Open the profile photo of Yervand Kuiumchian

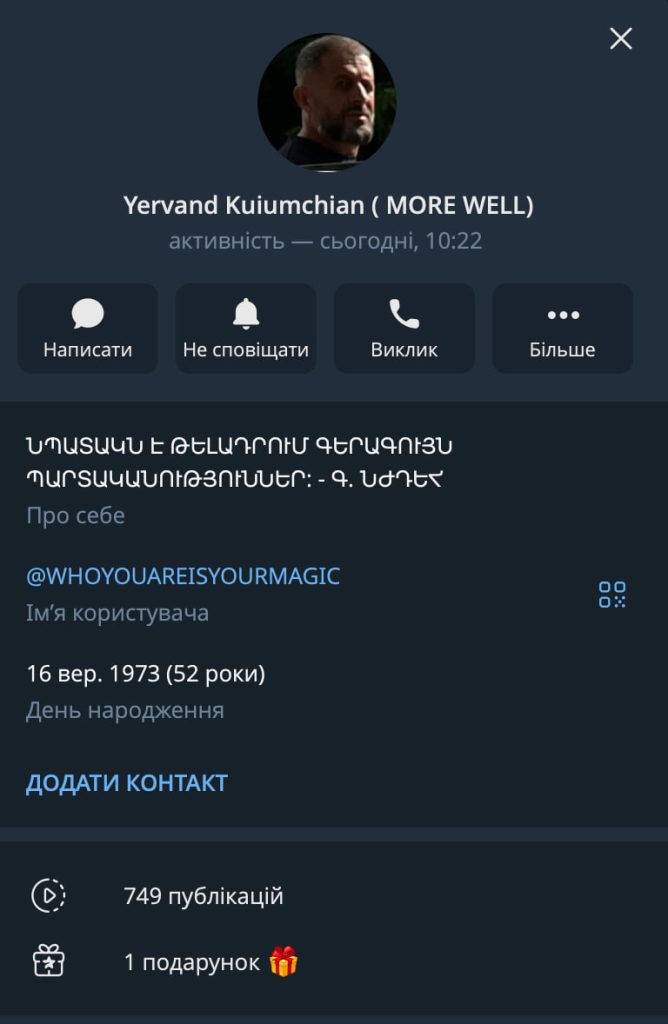point(327,102)
